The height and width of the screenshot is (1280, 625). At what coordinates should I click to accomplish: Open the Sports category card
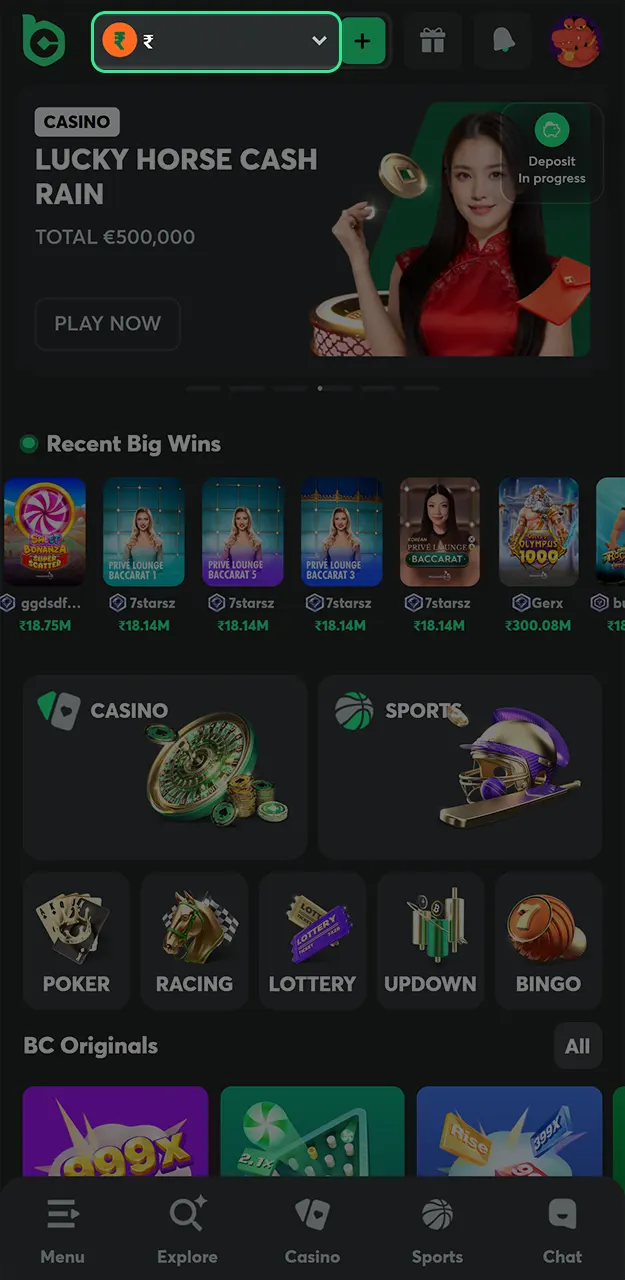point(460,767)
